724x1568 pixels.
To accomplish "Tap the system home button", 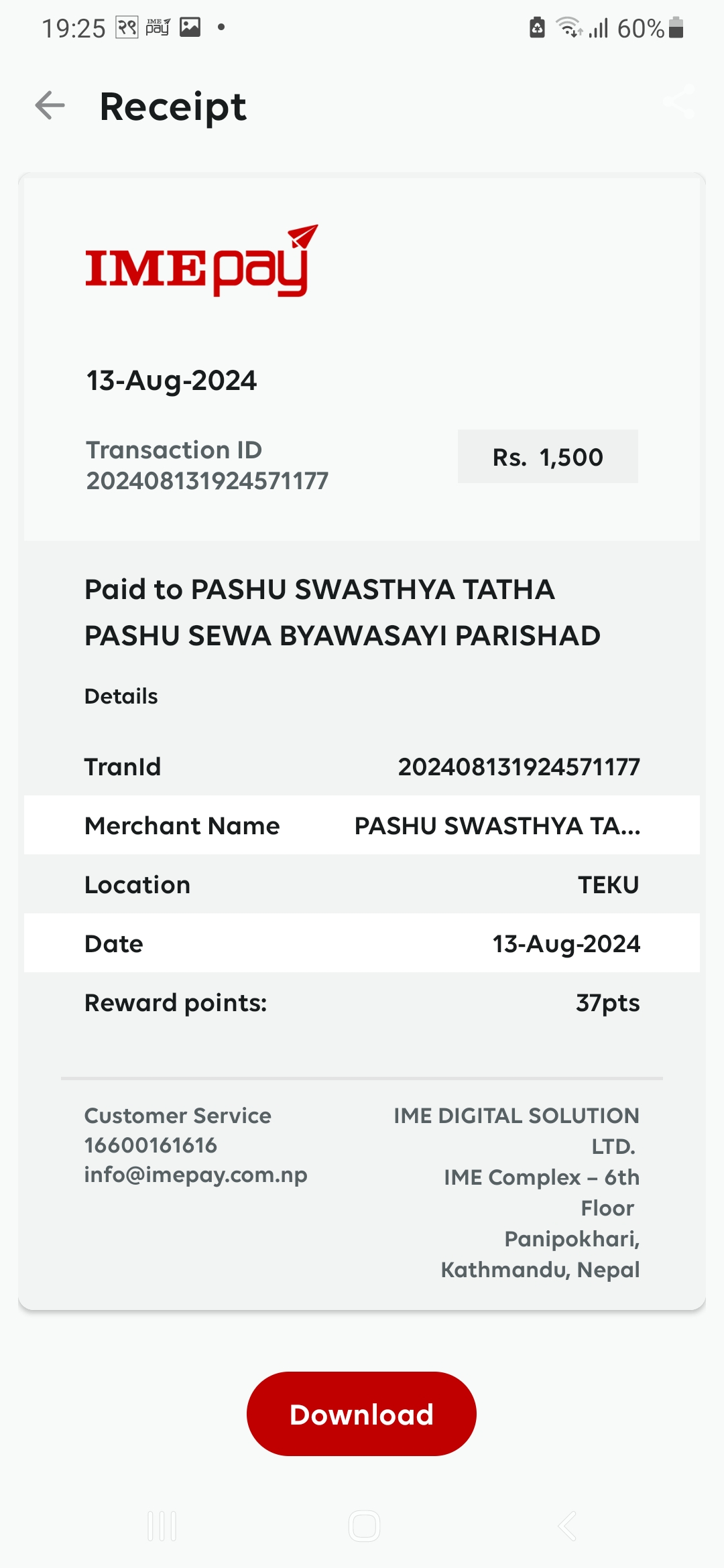I will pos(365,1526).
